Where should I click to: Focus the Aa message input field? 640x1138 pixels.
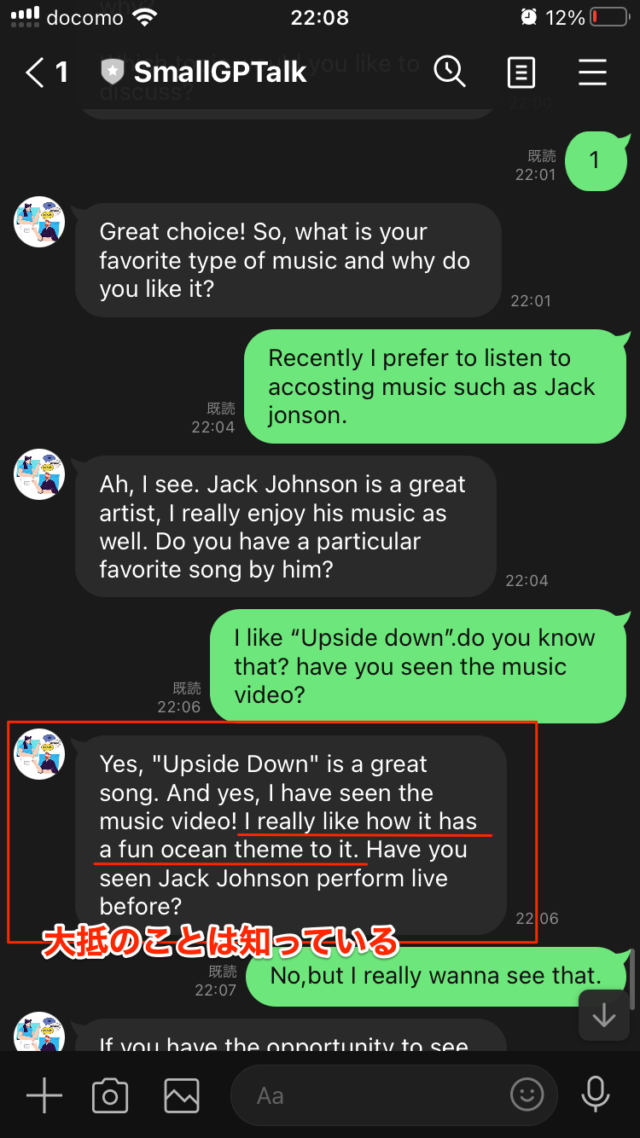click(370, 1096)
